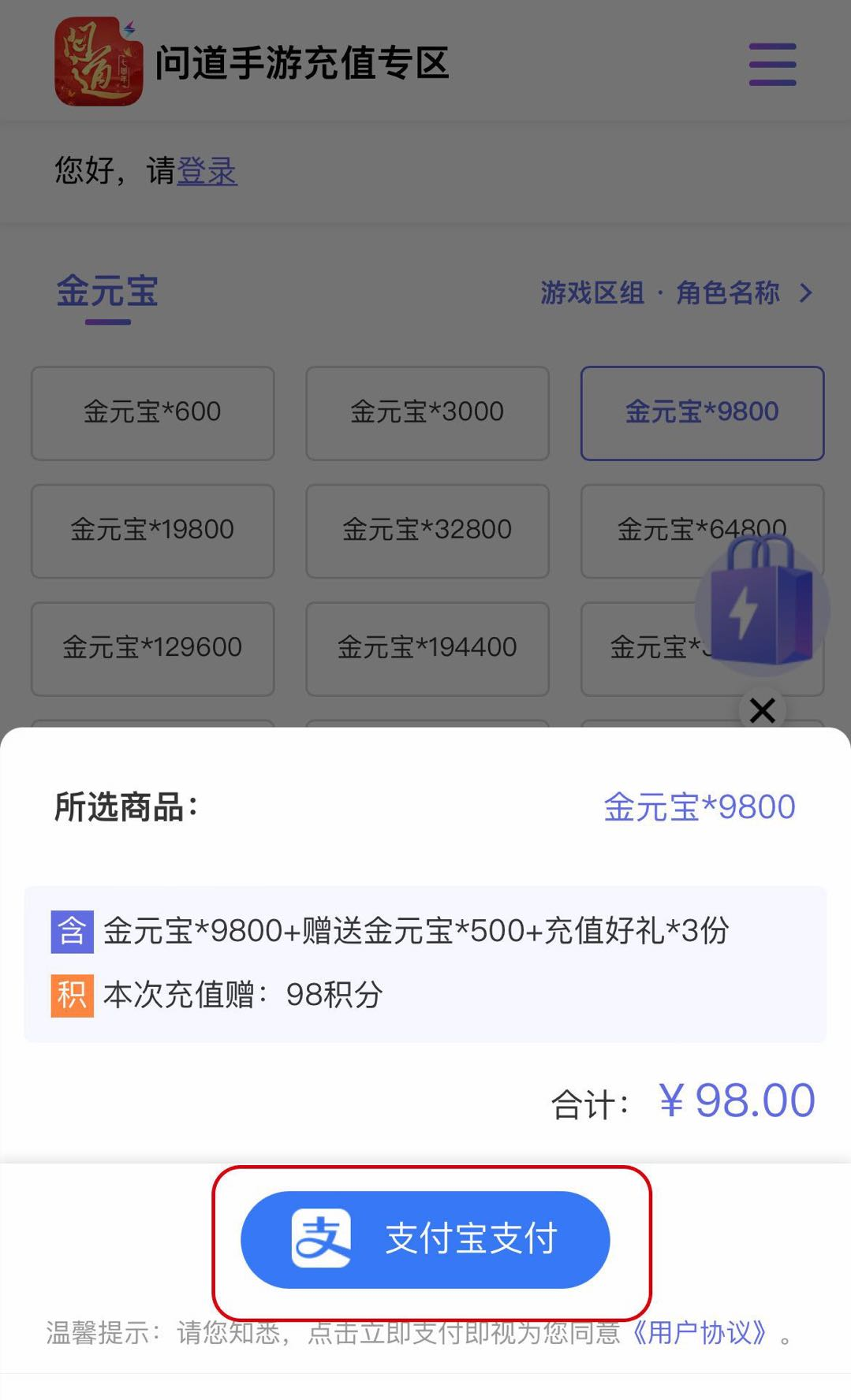Choose the 金元宝*194400 package

pyautogui.click(x=427, y=647)
